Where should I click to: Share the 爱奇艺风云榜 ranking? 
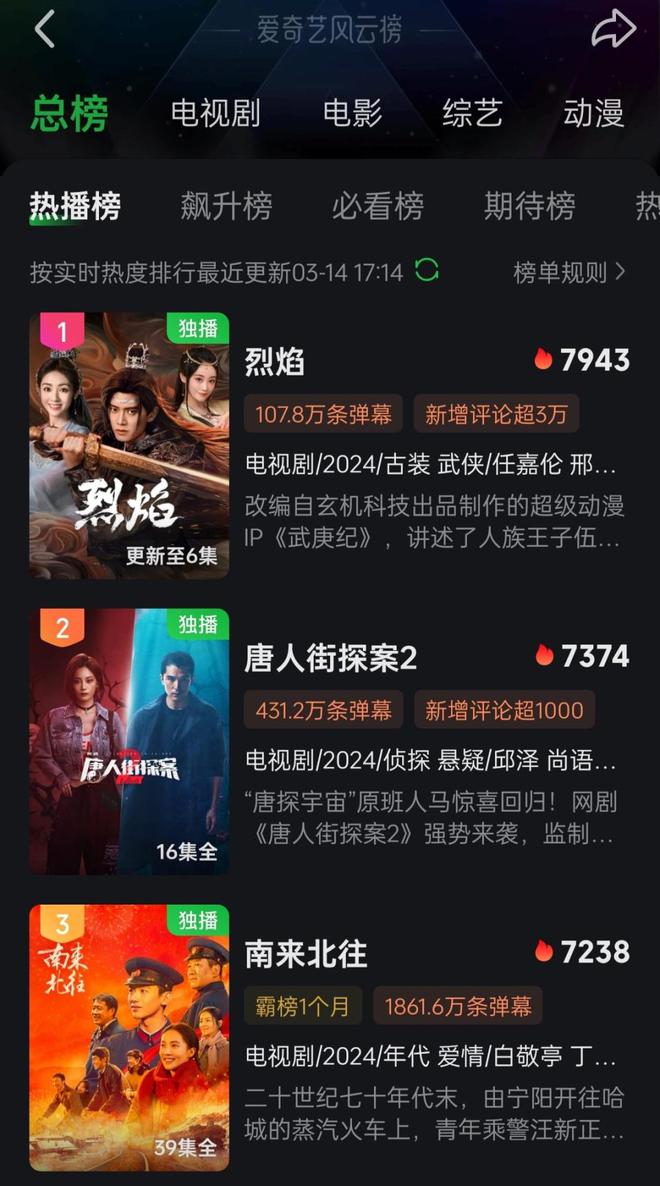click(x=613, y=29)
